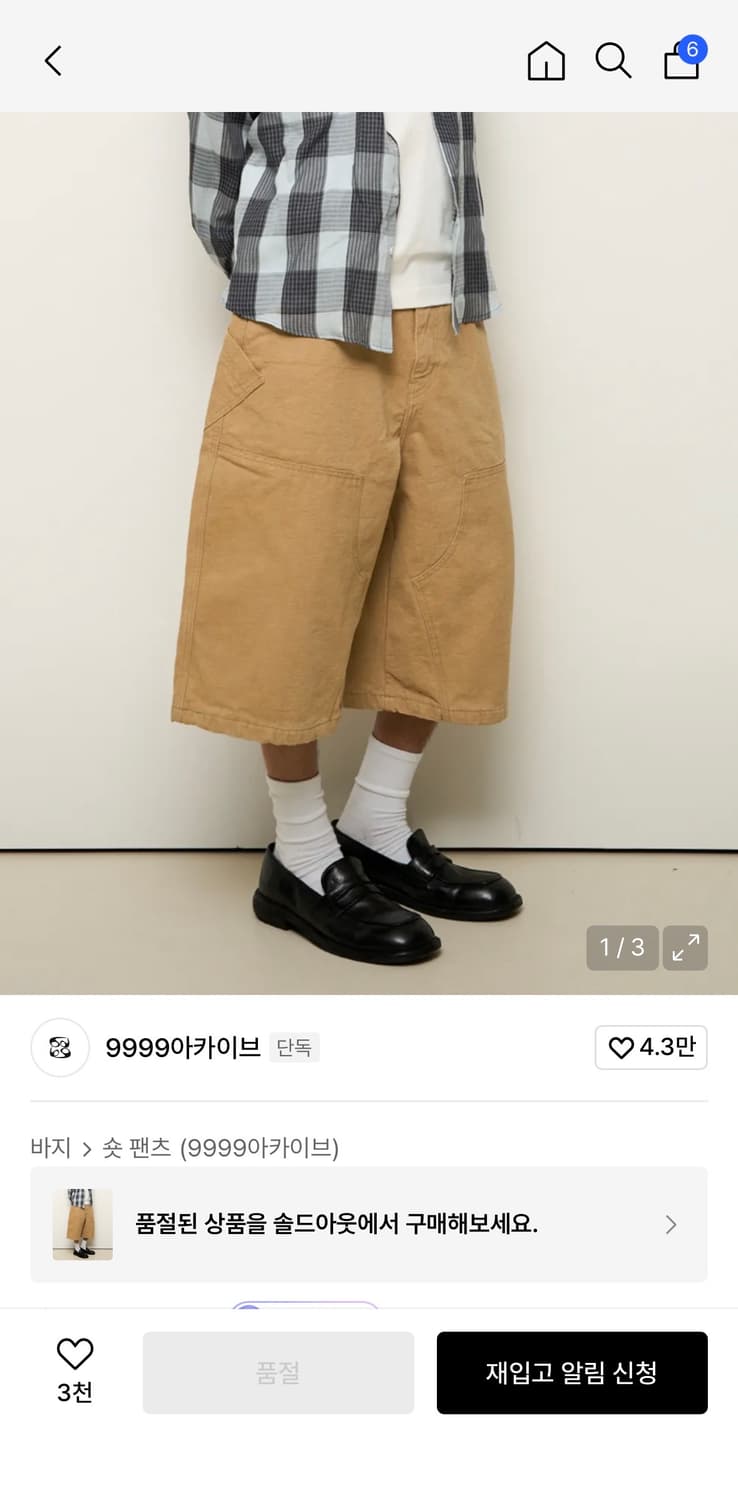Open the shopping cart icon showing 6 items
The image size is (738, 1500).
click(680, 63)
